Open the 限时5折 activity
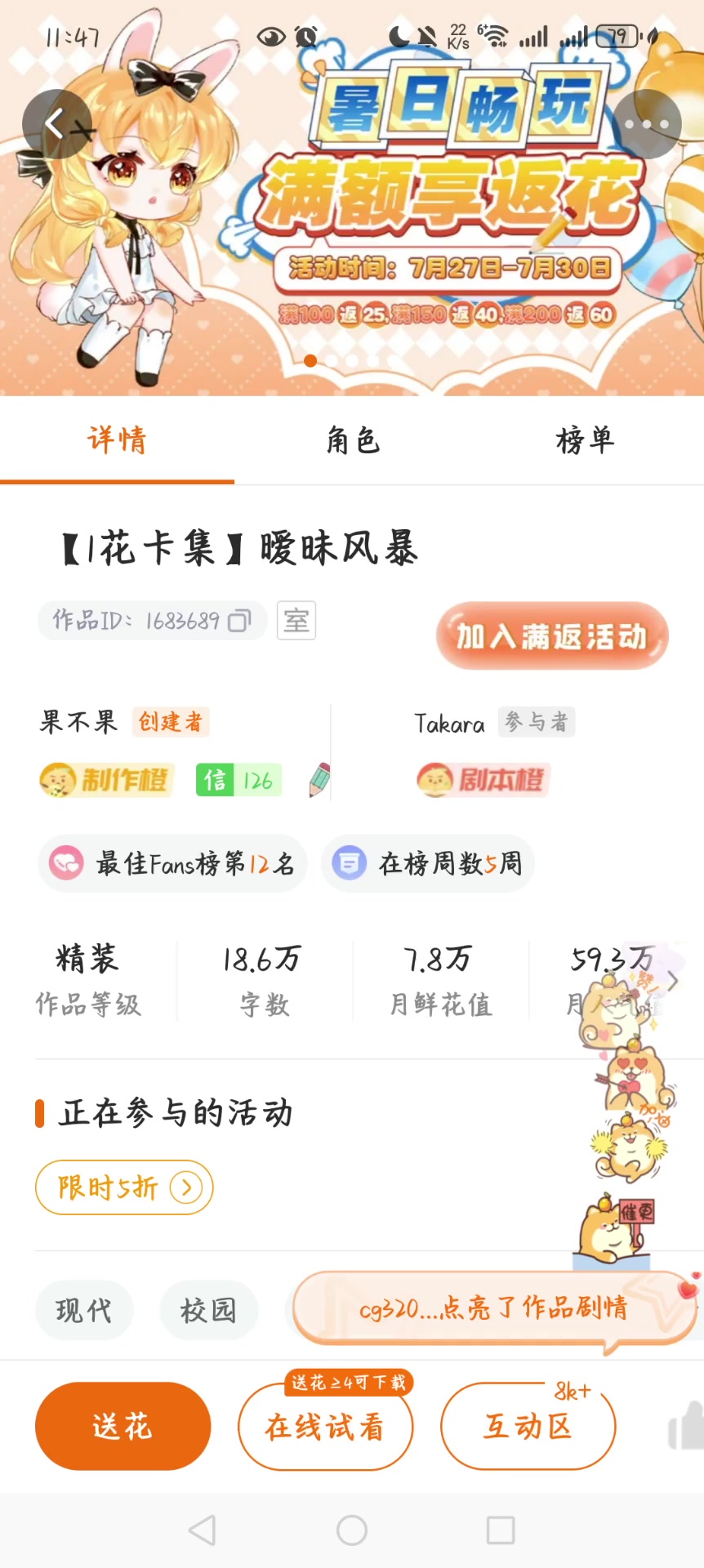704x1568 pixels. coord(124,1187)
